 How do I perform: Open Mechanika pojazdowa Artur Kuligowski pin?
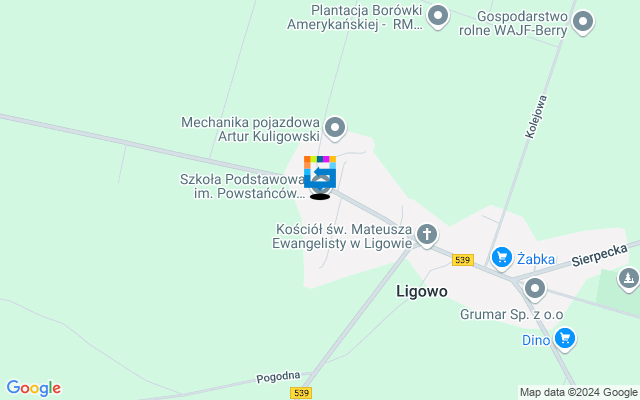[336, 127]
